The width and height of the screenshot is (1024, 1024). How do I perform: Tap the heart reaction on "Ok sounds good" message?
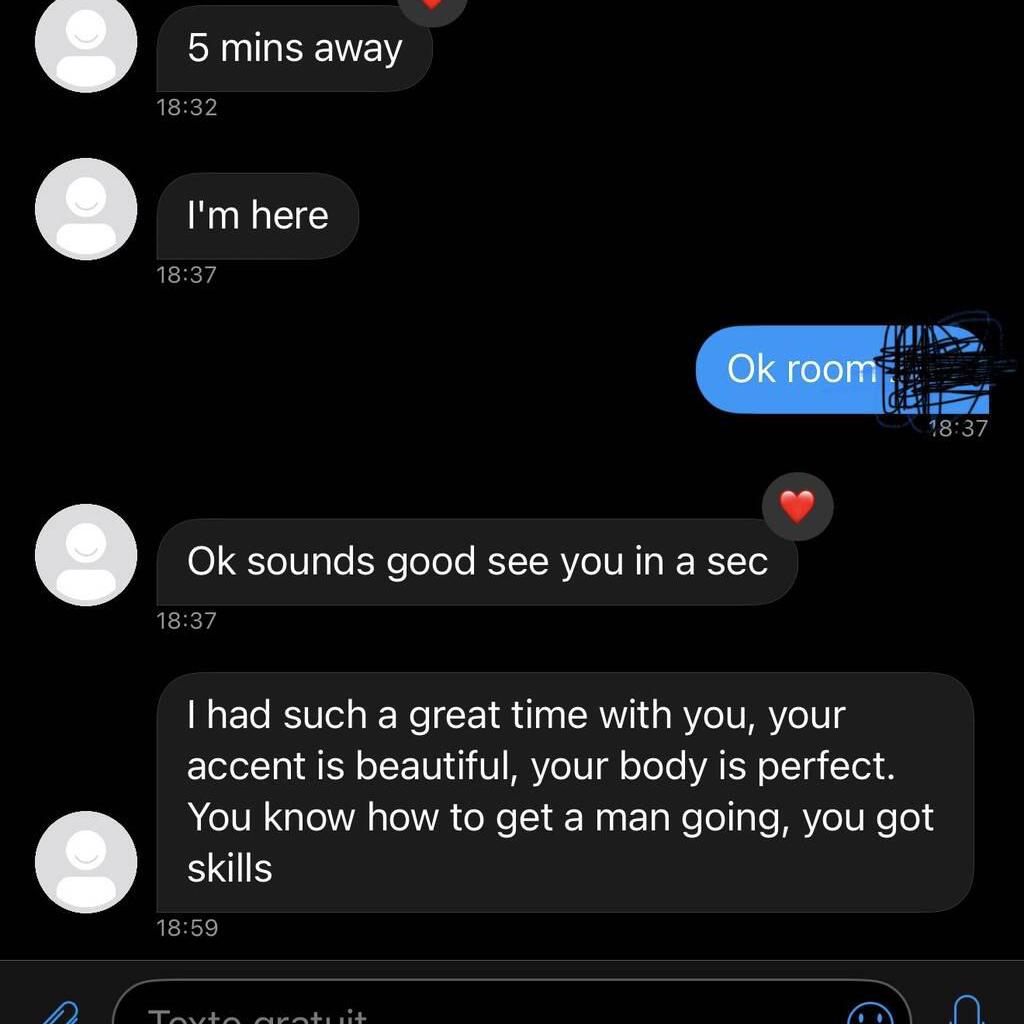click(x=797, y=507)
